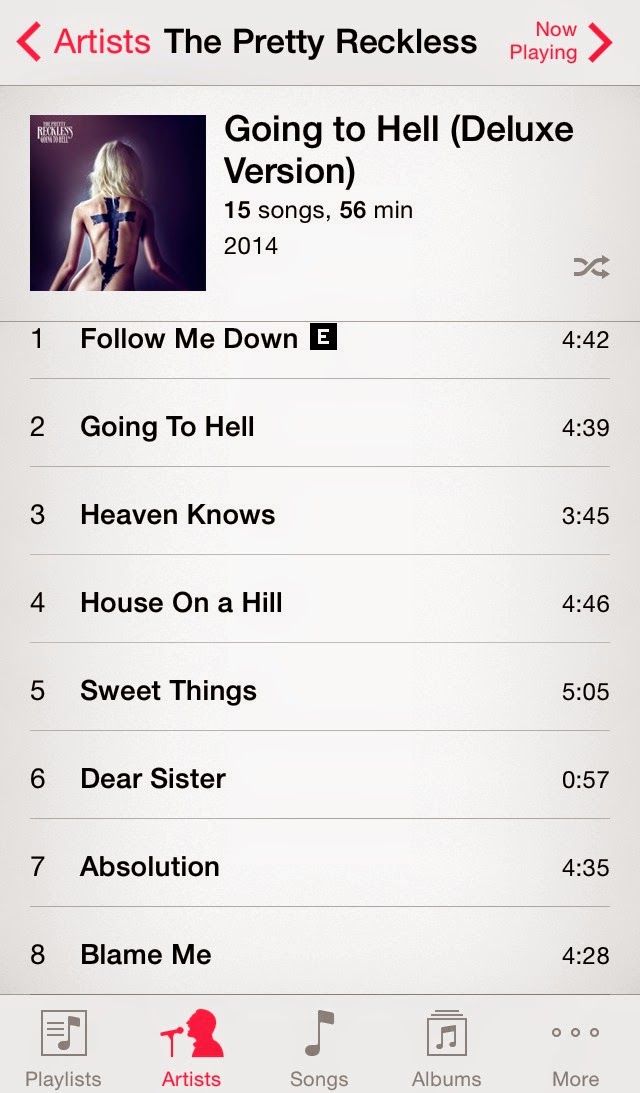Shuffle the Going to Hell album
Viewport: 640px width, 1093px height.
(591, 266)
